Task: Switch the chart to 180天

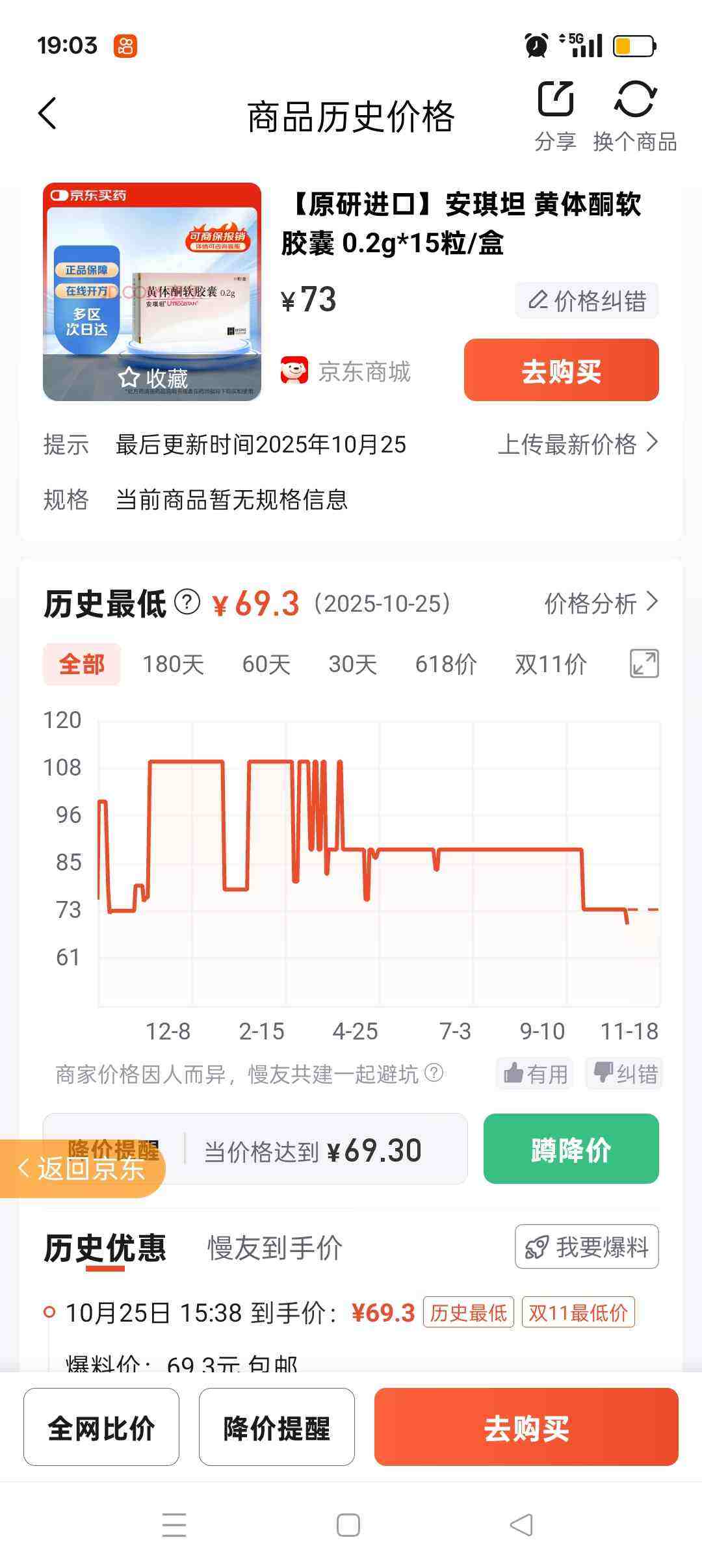Action: tap(174, 664)
